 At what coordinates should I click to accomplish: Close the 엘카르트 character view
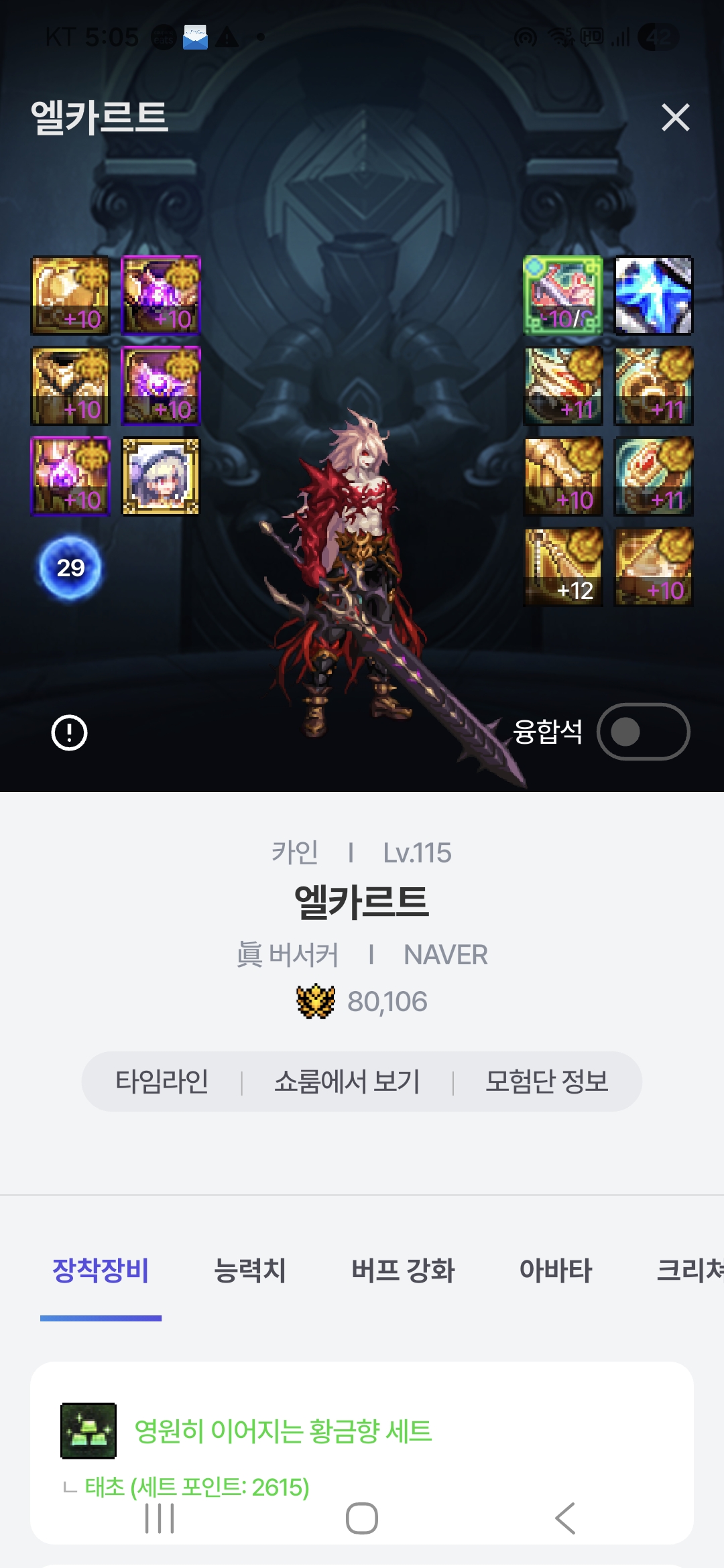pyautogui.click(x=675, y=117)
